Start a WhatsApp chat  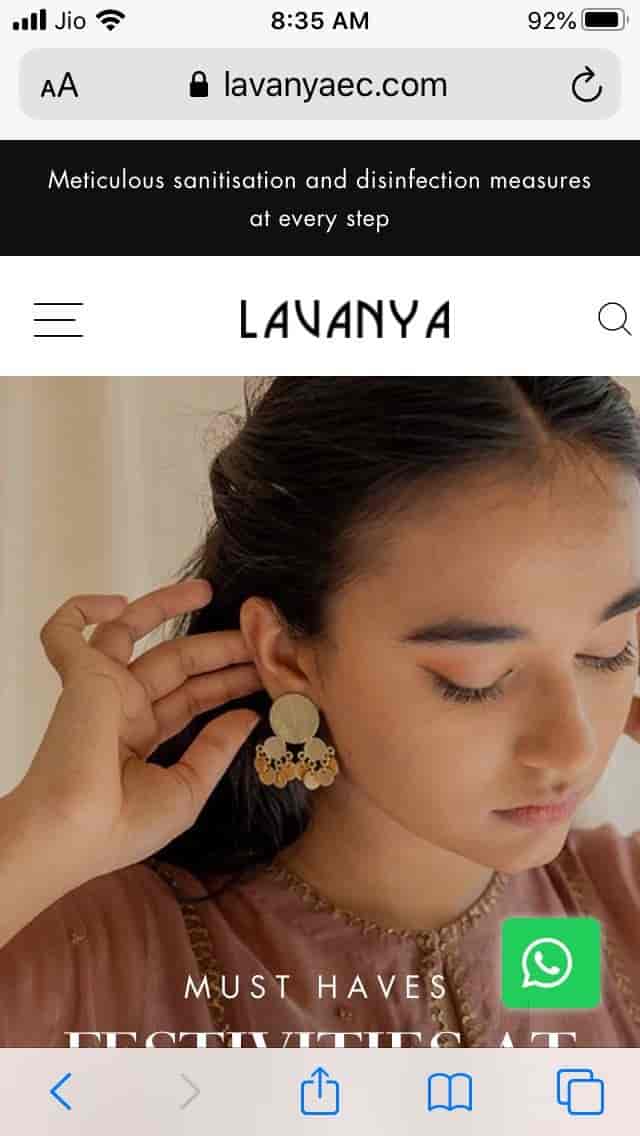(550, 963)
